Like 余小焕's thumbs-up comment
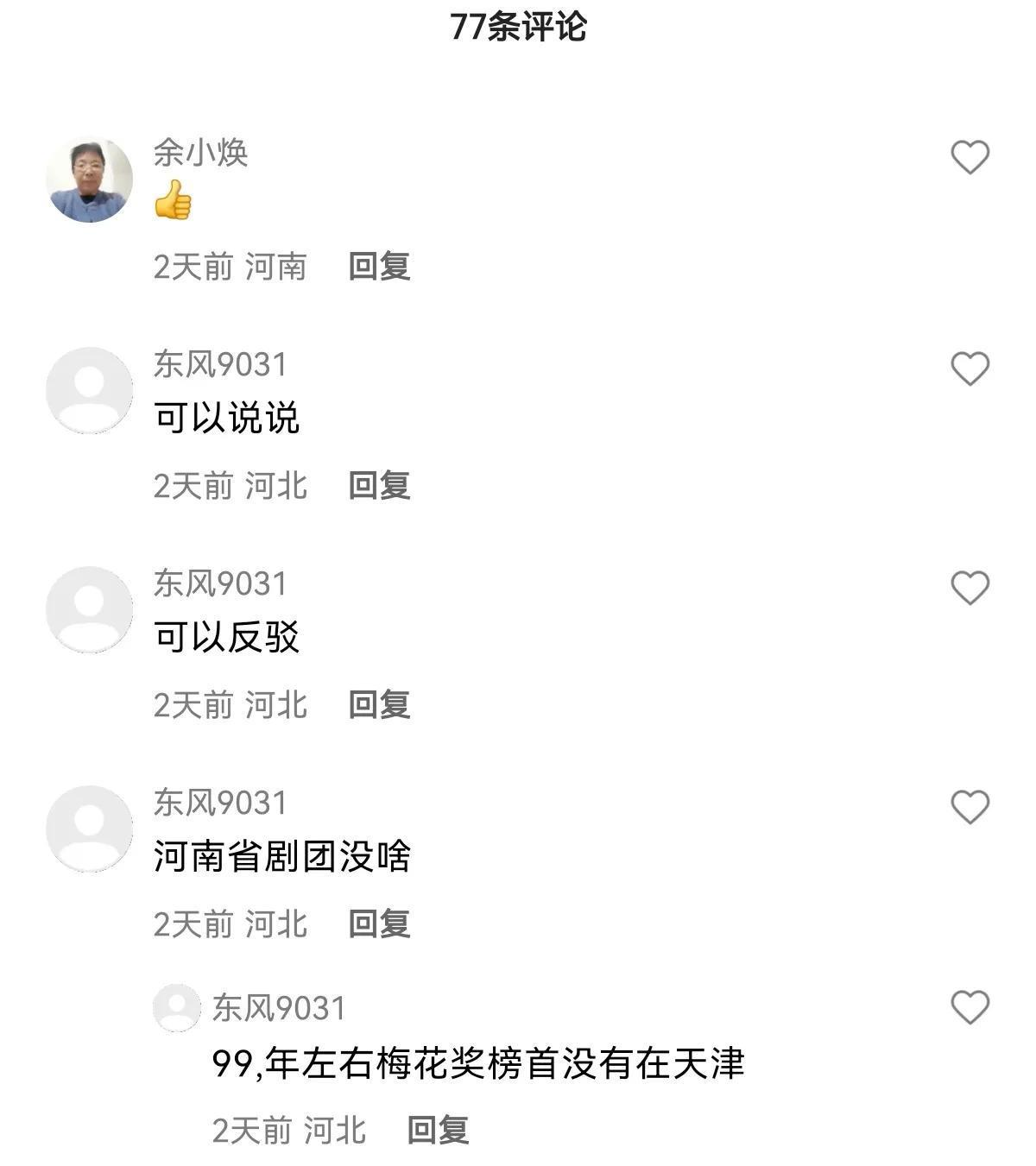 pyautogui.click(x=970, y=157)
